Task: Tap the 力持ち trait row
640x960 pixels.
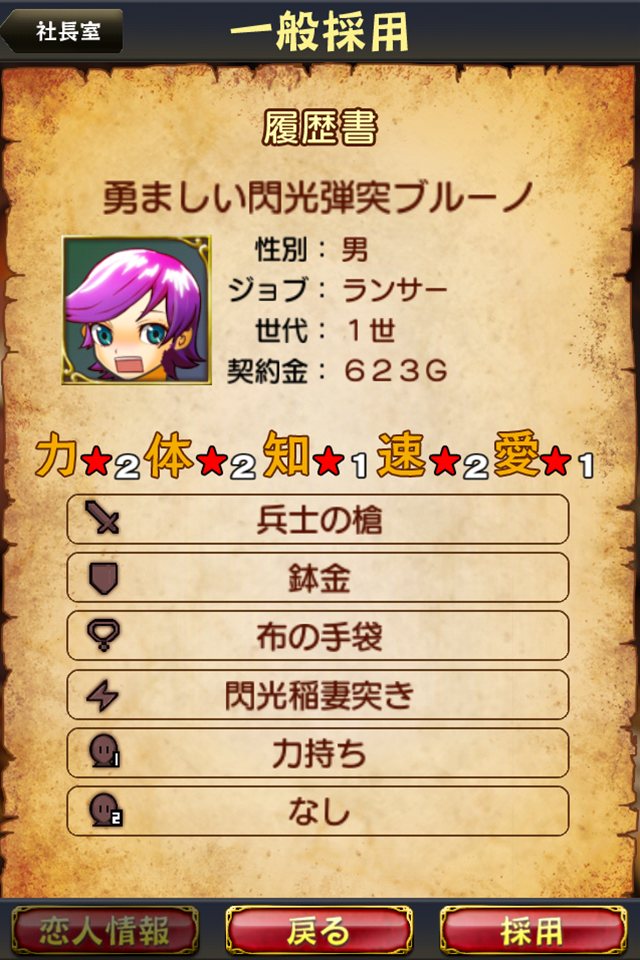Action: click(318, 753)
